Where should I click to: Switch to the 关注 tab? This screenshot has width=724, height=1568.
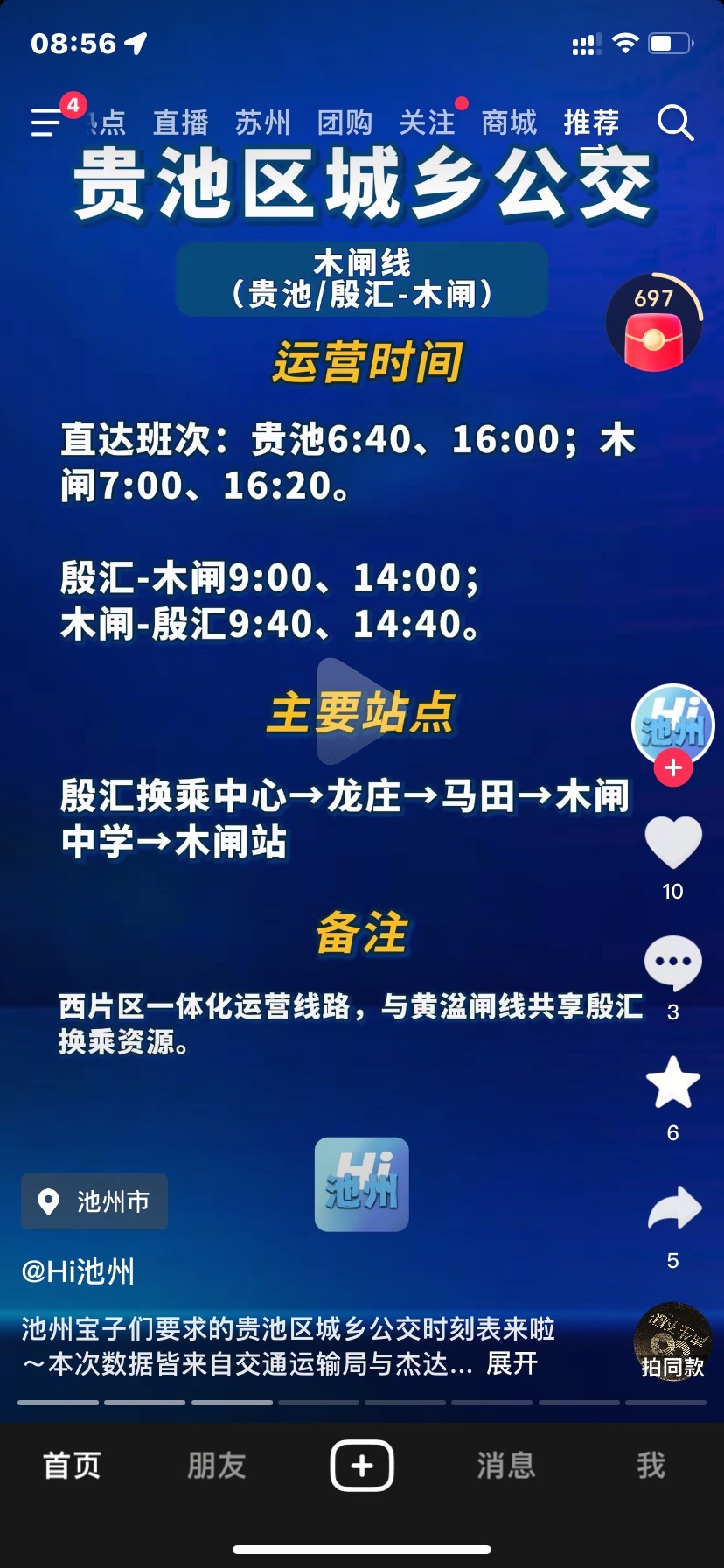coord(427,122)
